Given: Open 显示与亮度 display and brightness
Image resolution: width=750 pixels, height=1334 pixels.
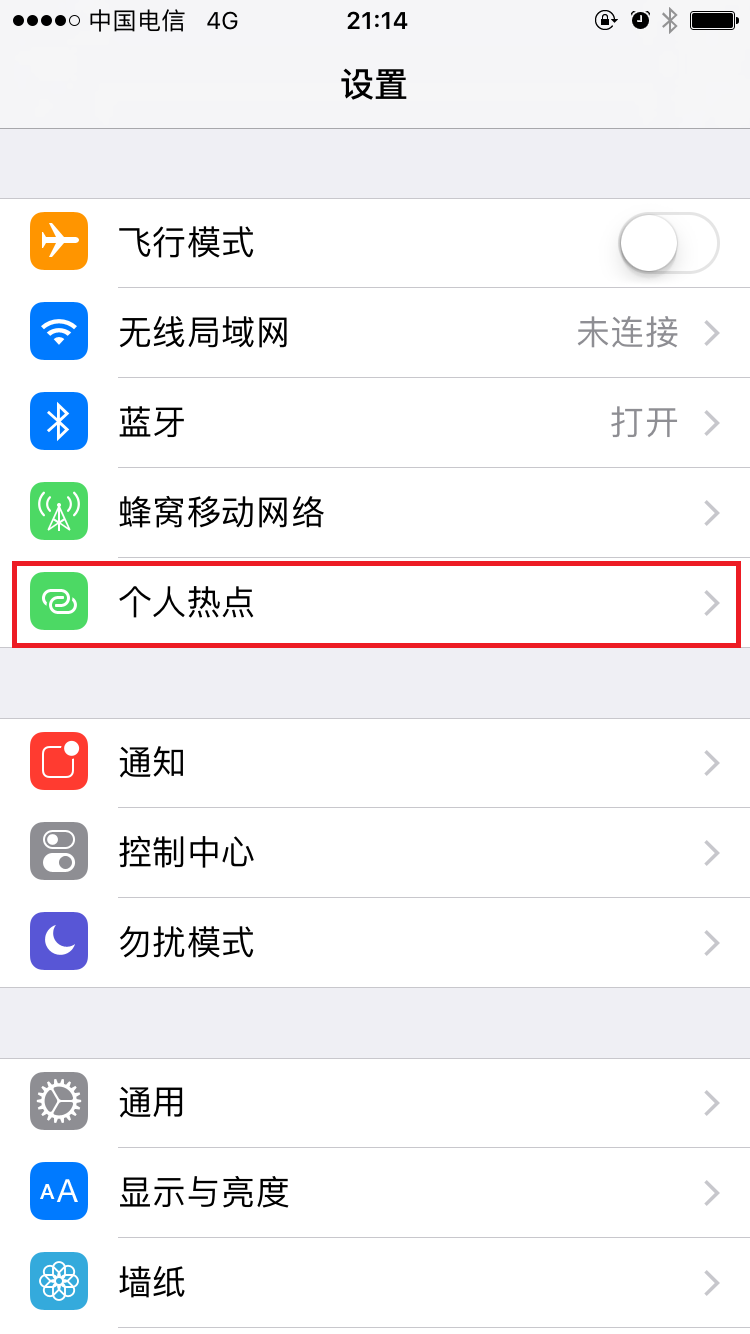Looking at the screenshot, I should tap(375, 1193).
